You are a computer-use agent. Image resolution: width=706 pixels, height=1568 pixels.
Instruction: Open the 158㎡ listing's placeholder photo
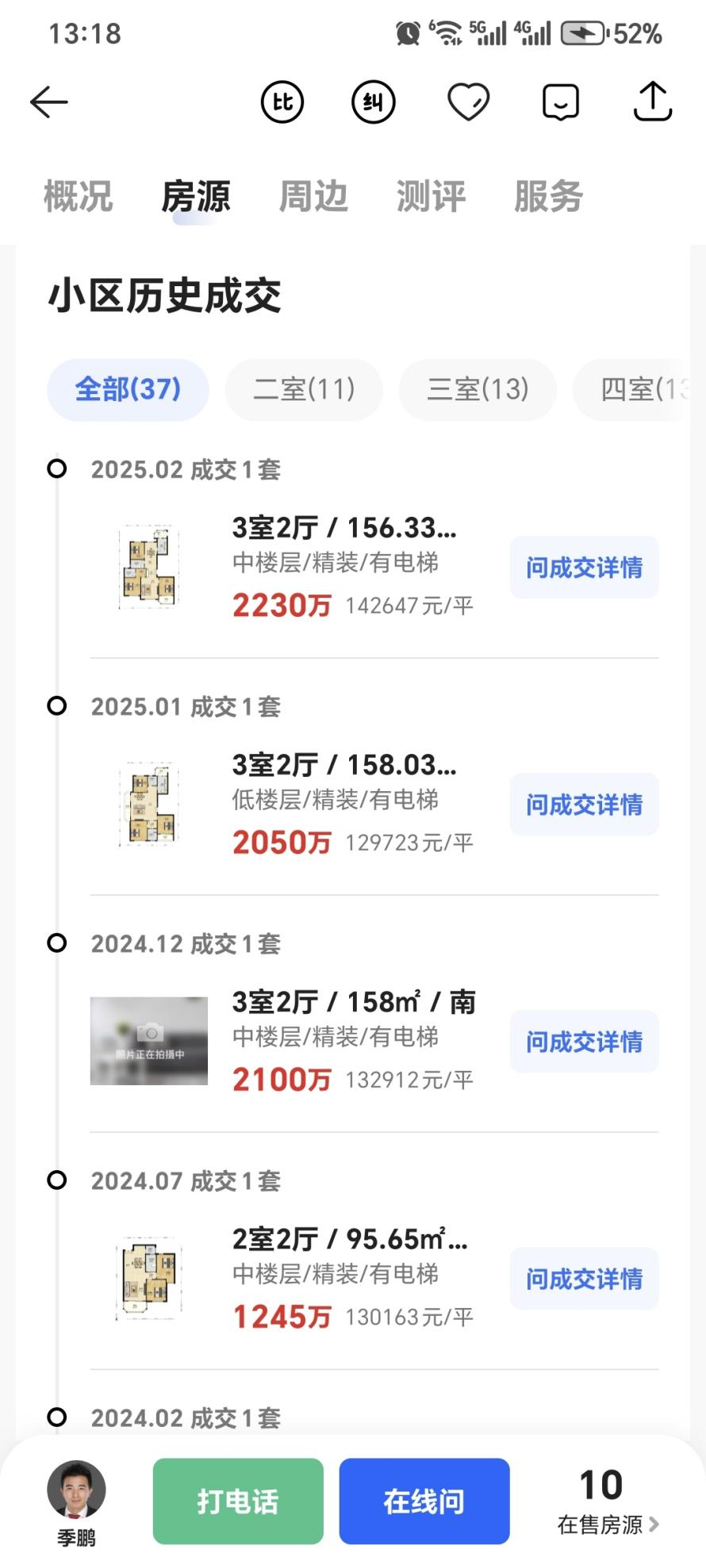(x=149, y=1041)
